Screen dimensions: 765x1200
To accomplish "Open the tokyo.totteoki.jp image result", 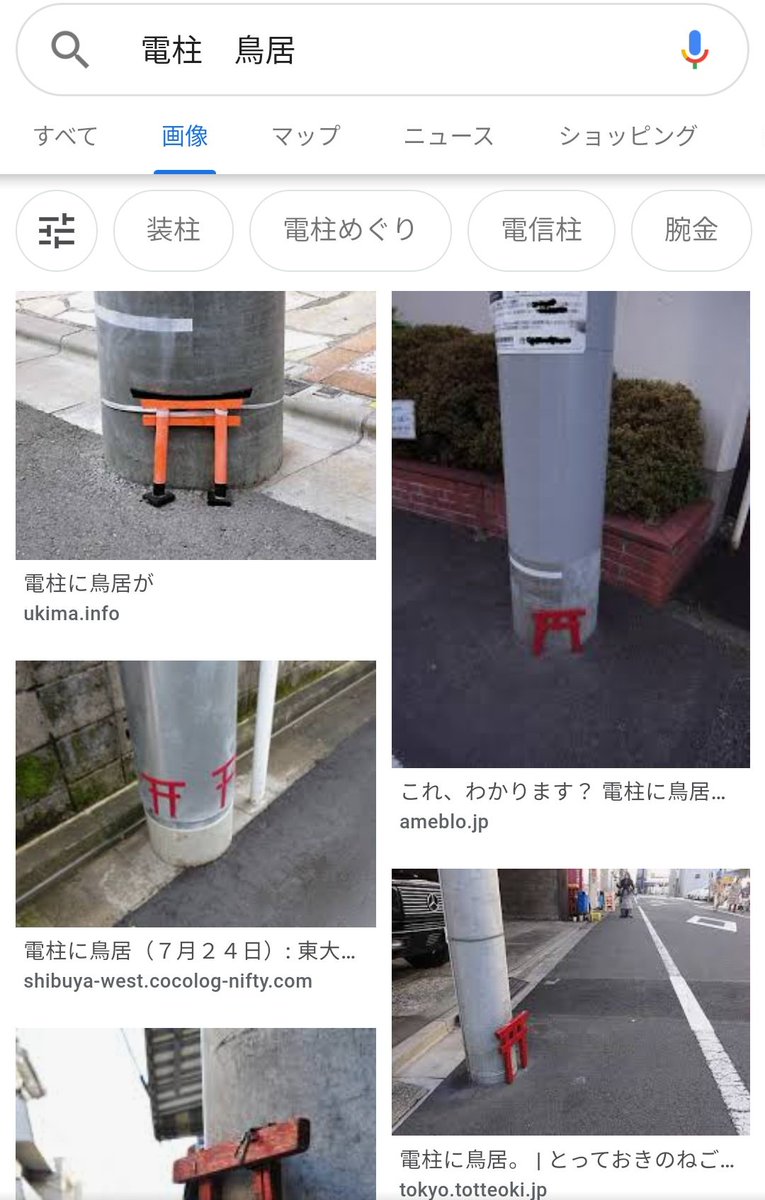I will (x=570, y=1000).
